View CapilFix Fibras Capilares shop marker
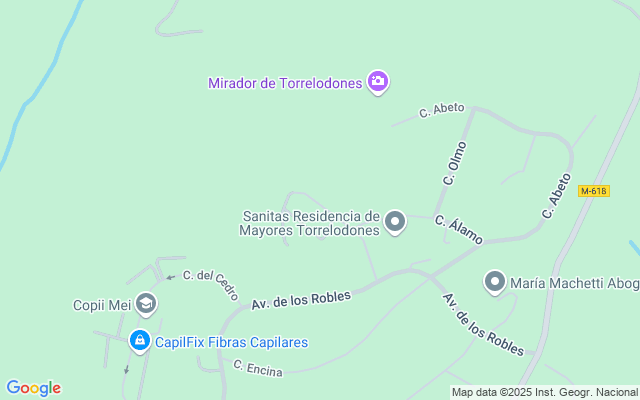Image resolution: width=640 pixels, height=400 pixels. click(x=140, y=342)
